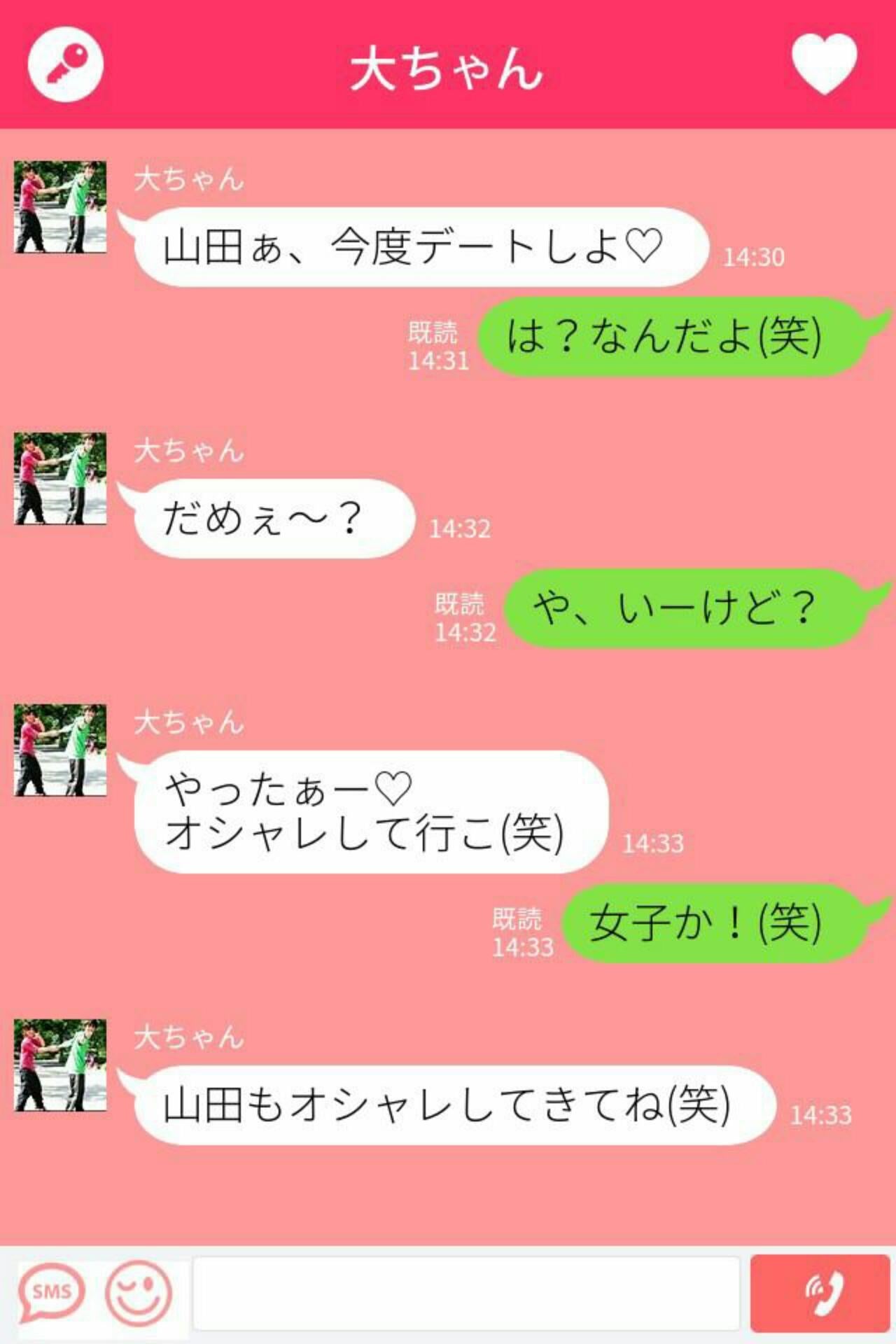Open the key lock icon
The width and height of the screenshot is (896, 1344).
pyautogui.click(x=66, y=64)
